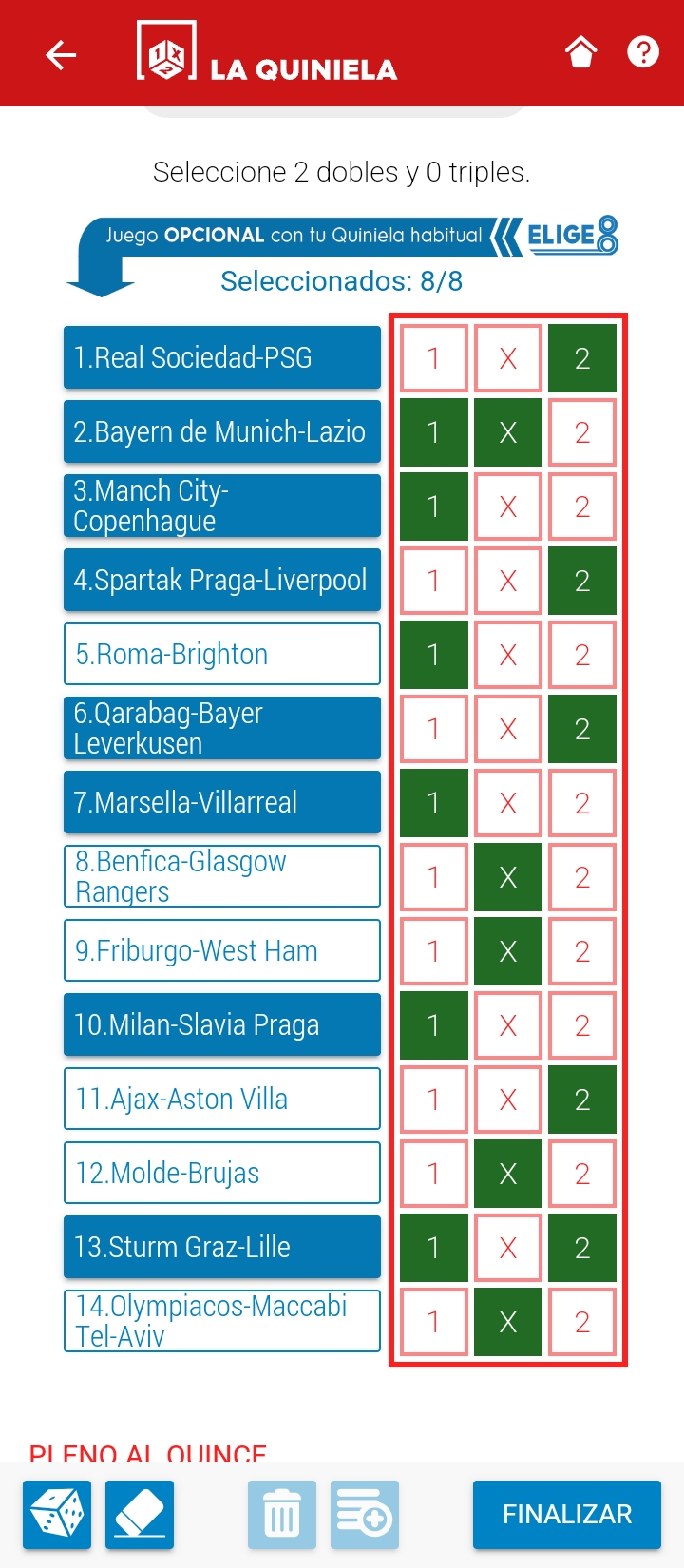Select 1 for Benfica-Glasgow Rangers
The width and height of the screenshot is (684, 1568).
433,877
